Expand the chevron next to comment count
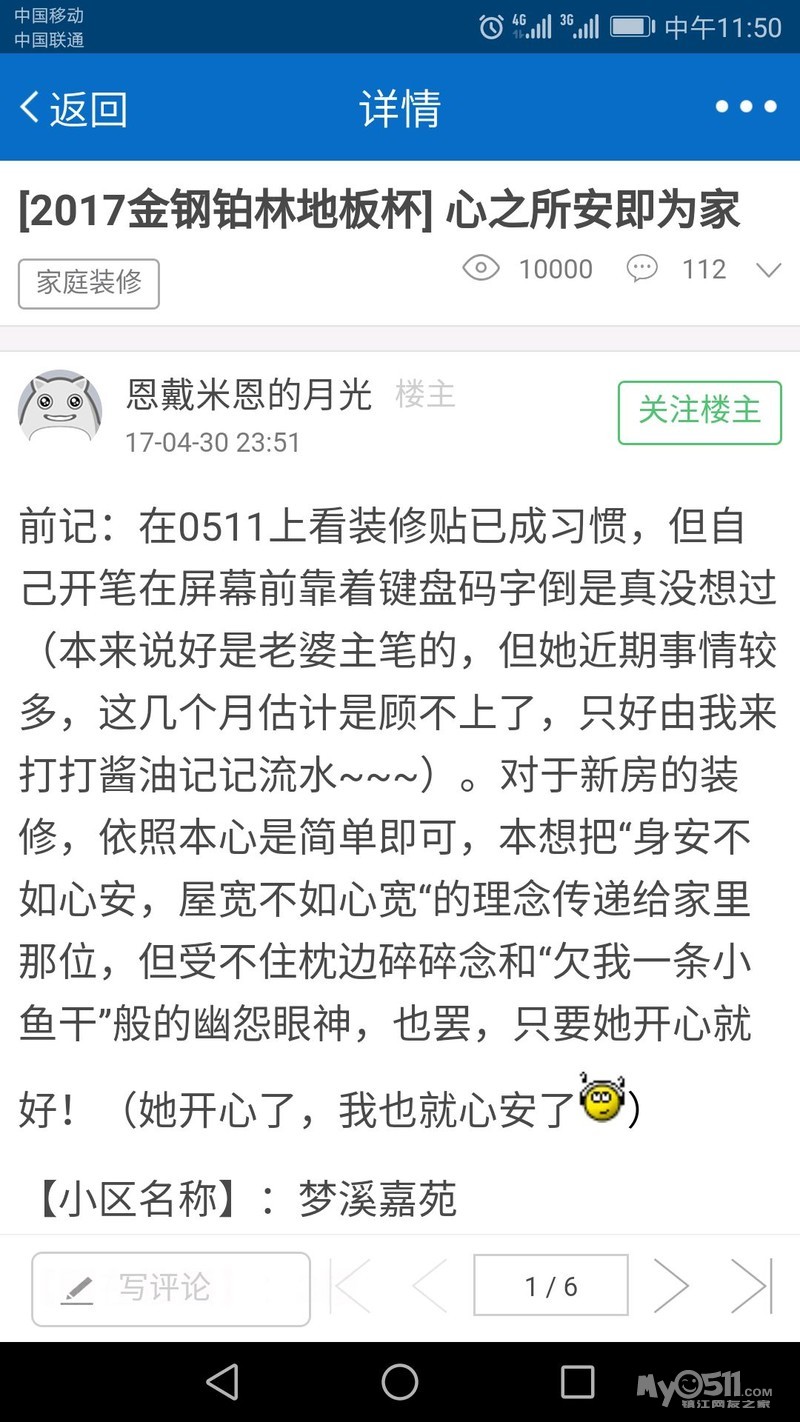 click(x=768, y=269)
